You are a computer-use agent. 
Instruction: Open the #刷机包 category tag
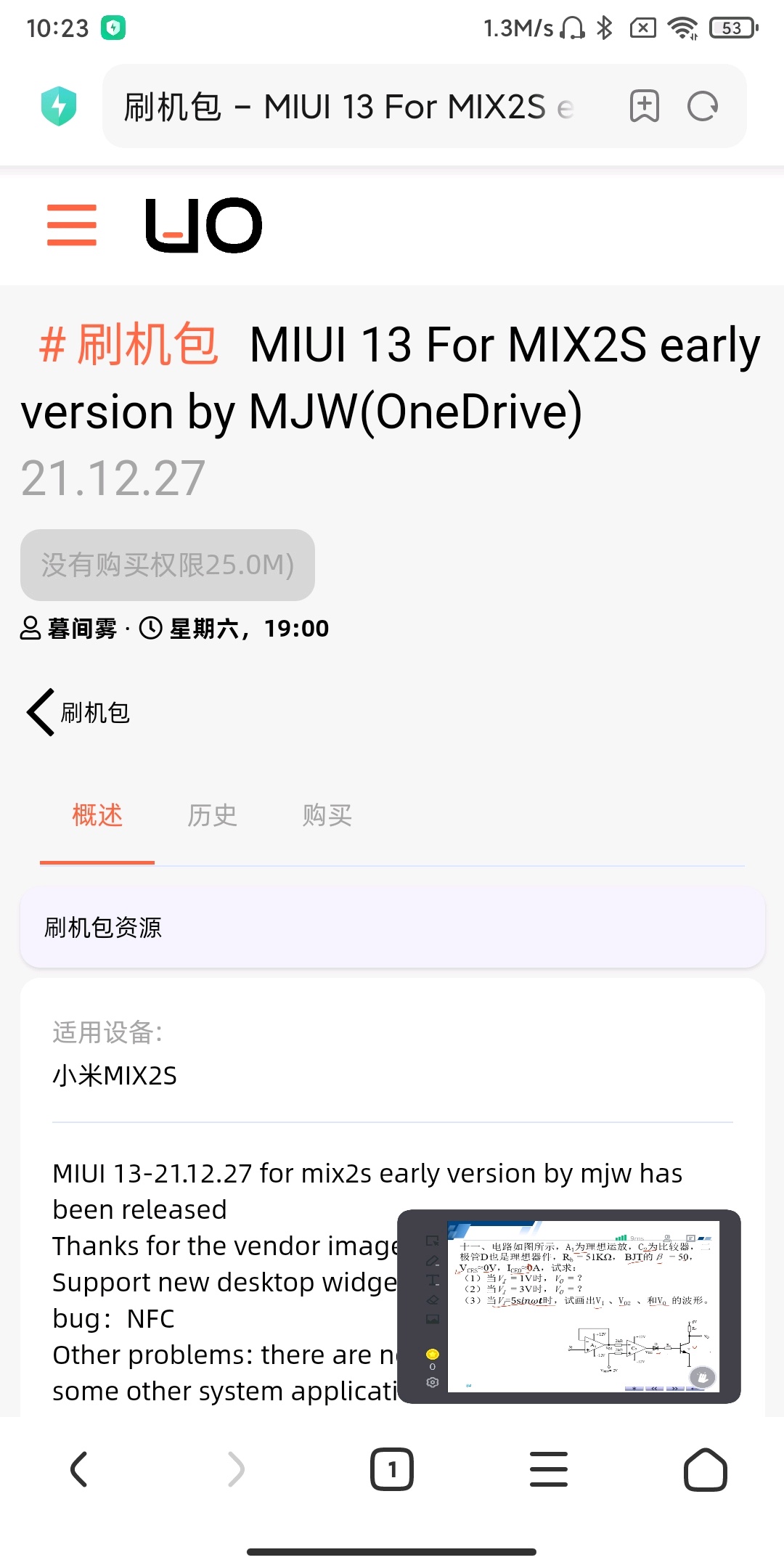click(128, 344)
